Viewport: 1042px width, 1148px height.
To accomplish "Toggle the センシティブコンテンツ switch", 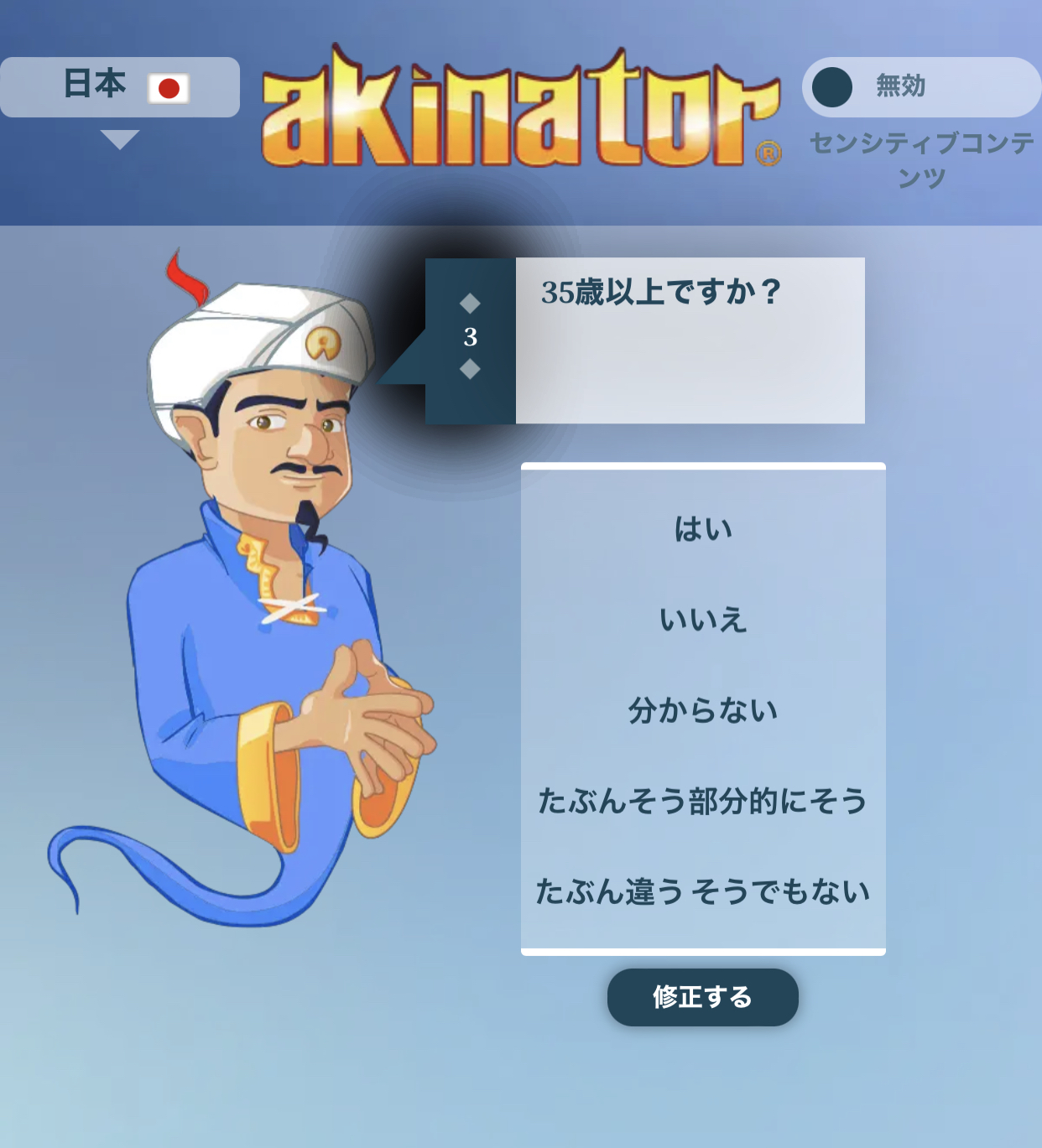I will 920,87.
